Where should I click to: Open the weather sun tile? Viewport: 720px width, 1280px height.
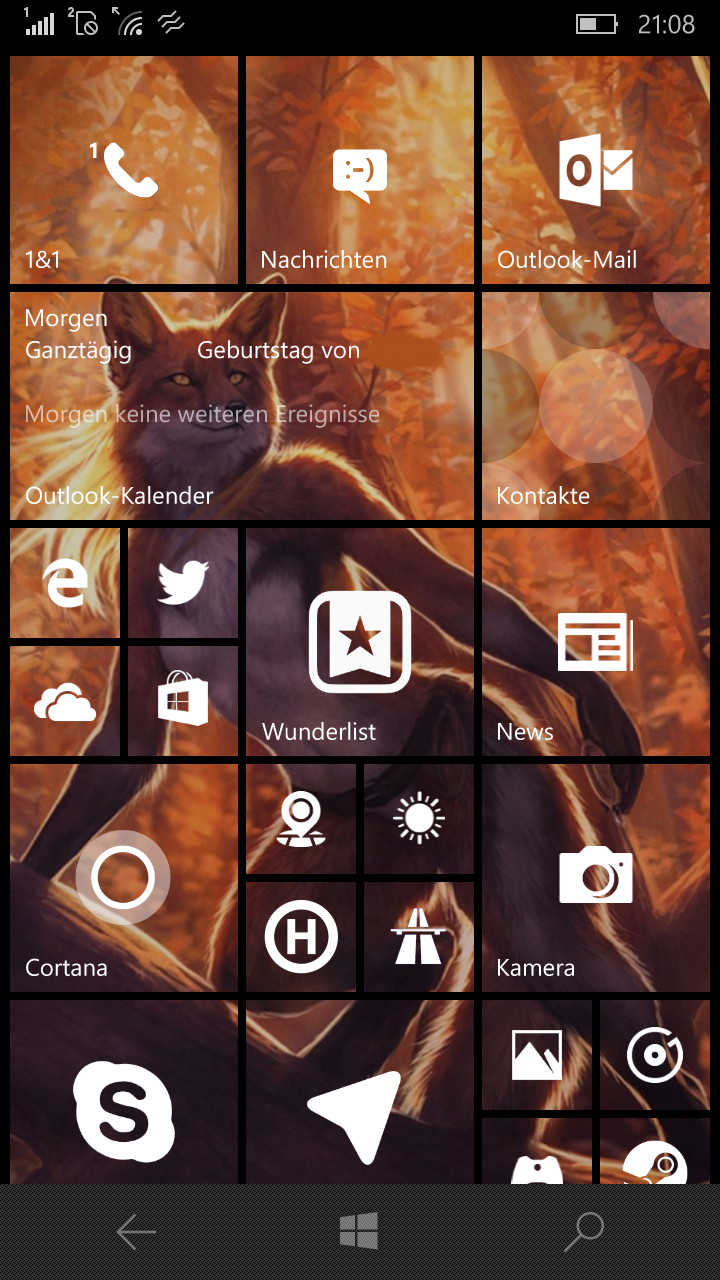click(419, 819)
